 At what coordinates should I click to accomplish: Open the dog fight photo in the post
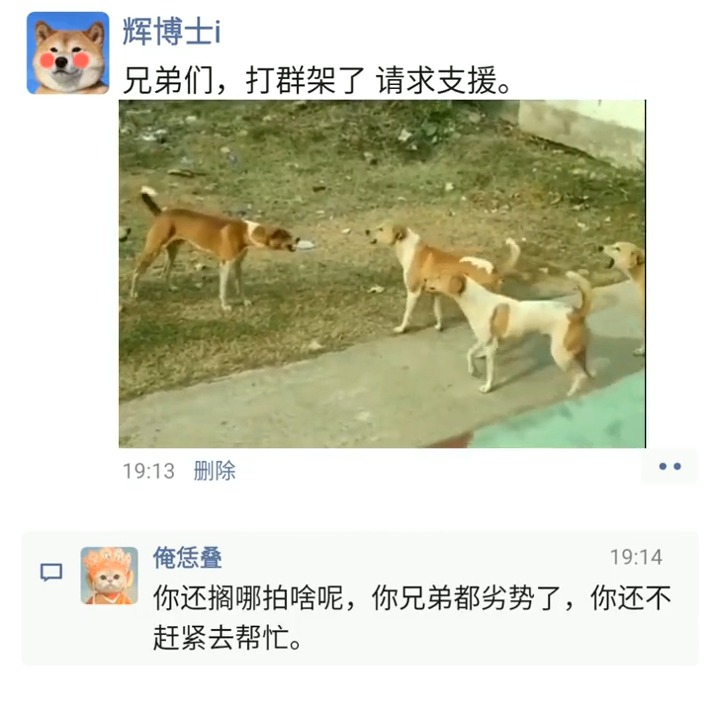click(x=382, y=274)
